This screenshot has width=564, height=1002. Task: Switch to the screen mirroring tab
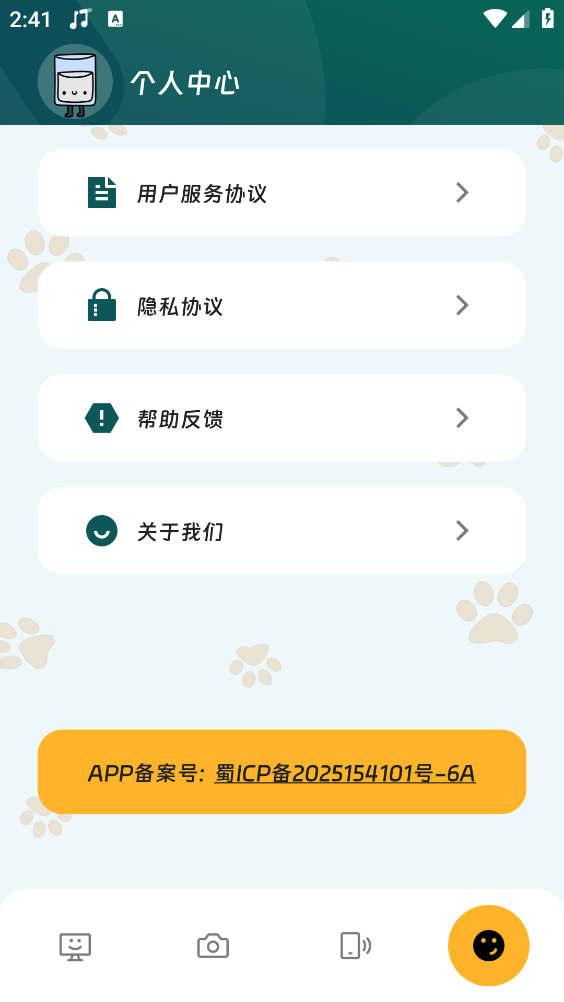coord(75,946)
